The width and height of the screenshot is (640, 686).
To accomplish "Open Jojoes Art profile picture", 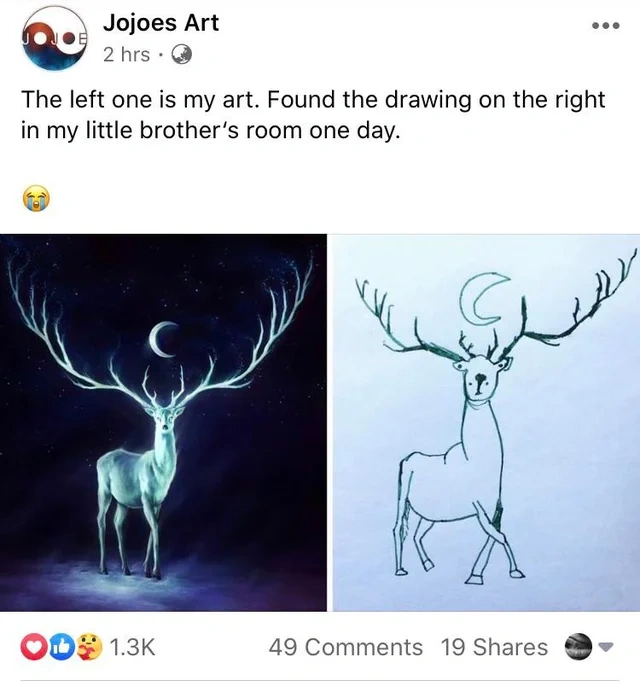I will pyautogui.click(x=55, y=40).
